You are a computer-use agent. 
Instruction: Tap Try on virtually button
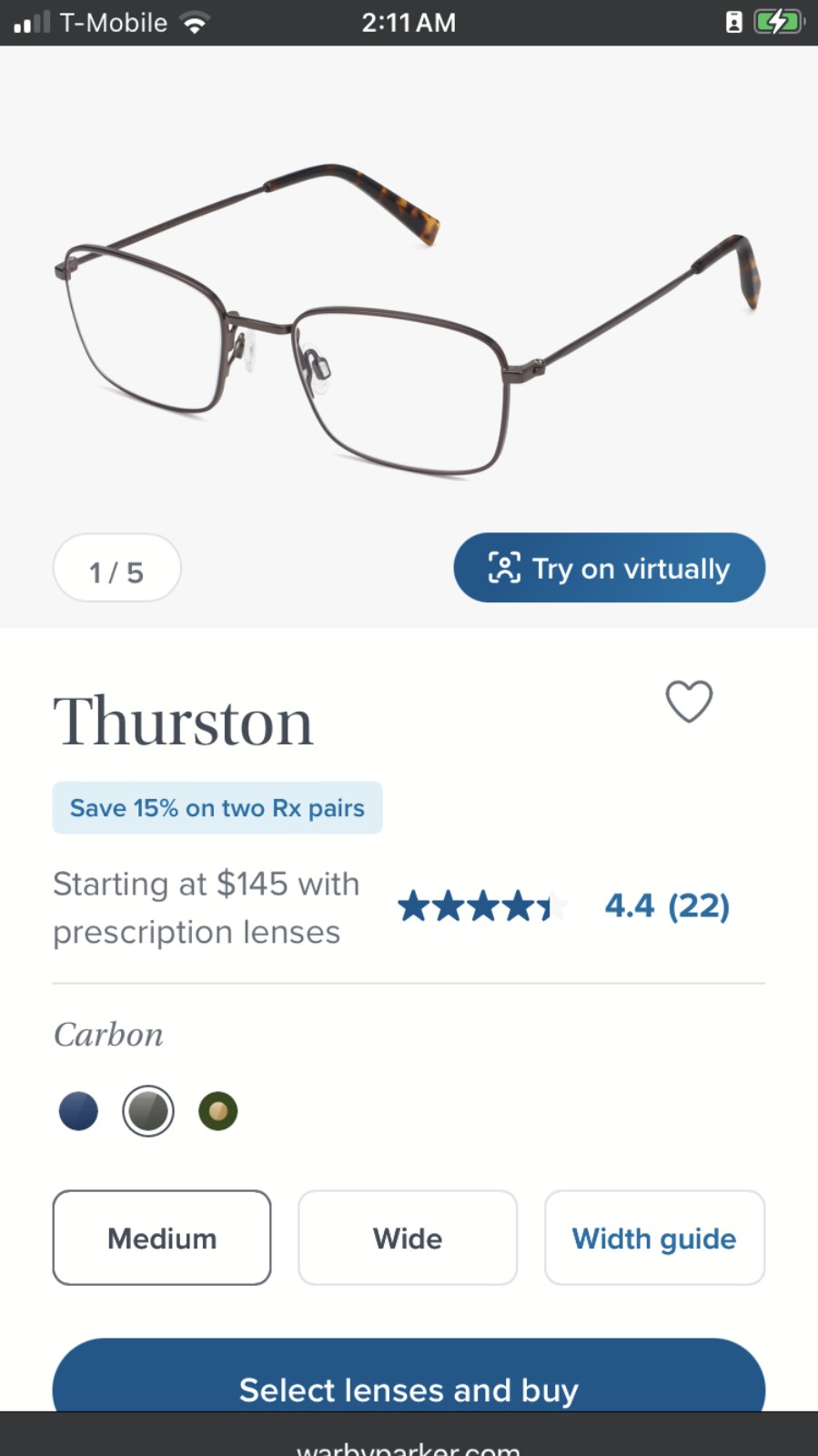609,568
